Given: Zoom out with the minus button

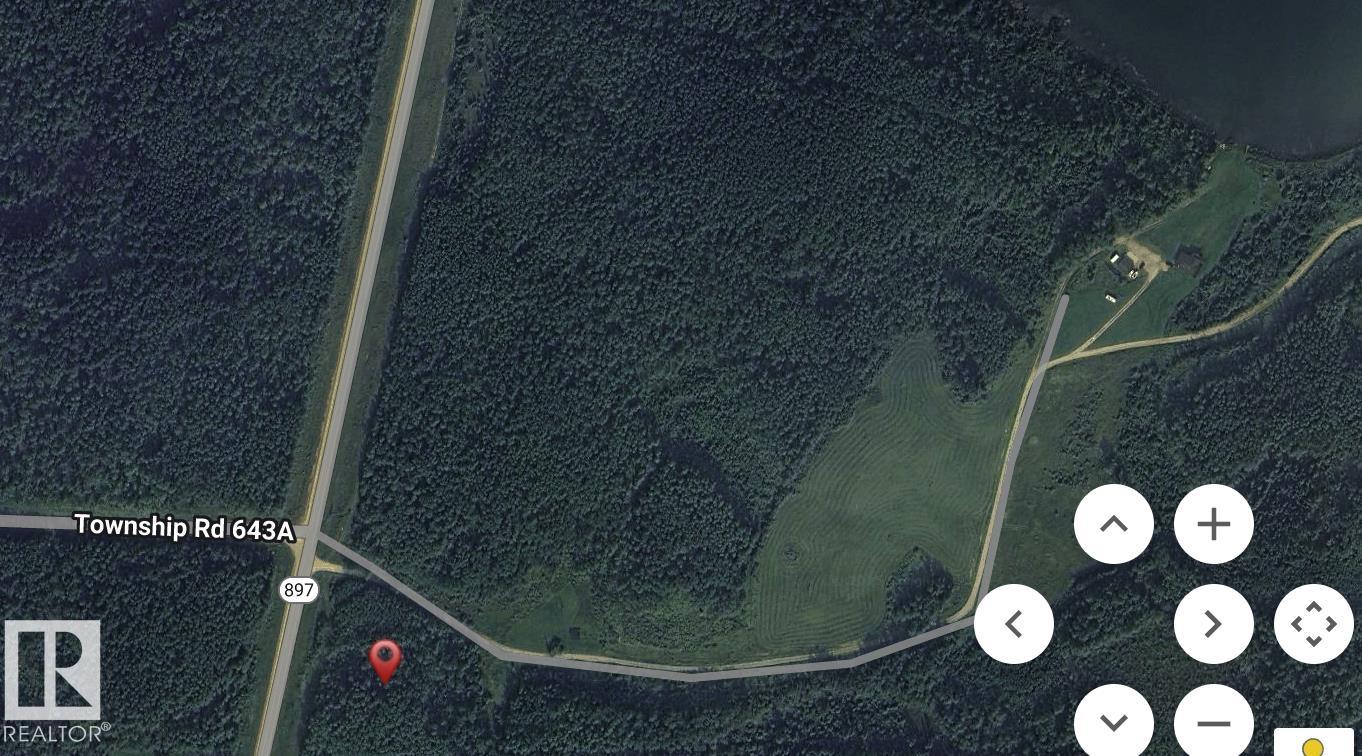Looking at the screenshot, I should [1213, 722].
